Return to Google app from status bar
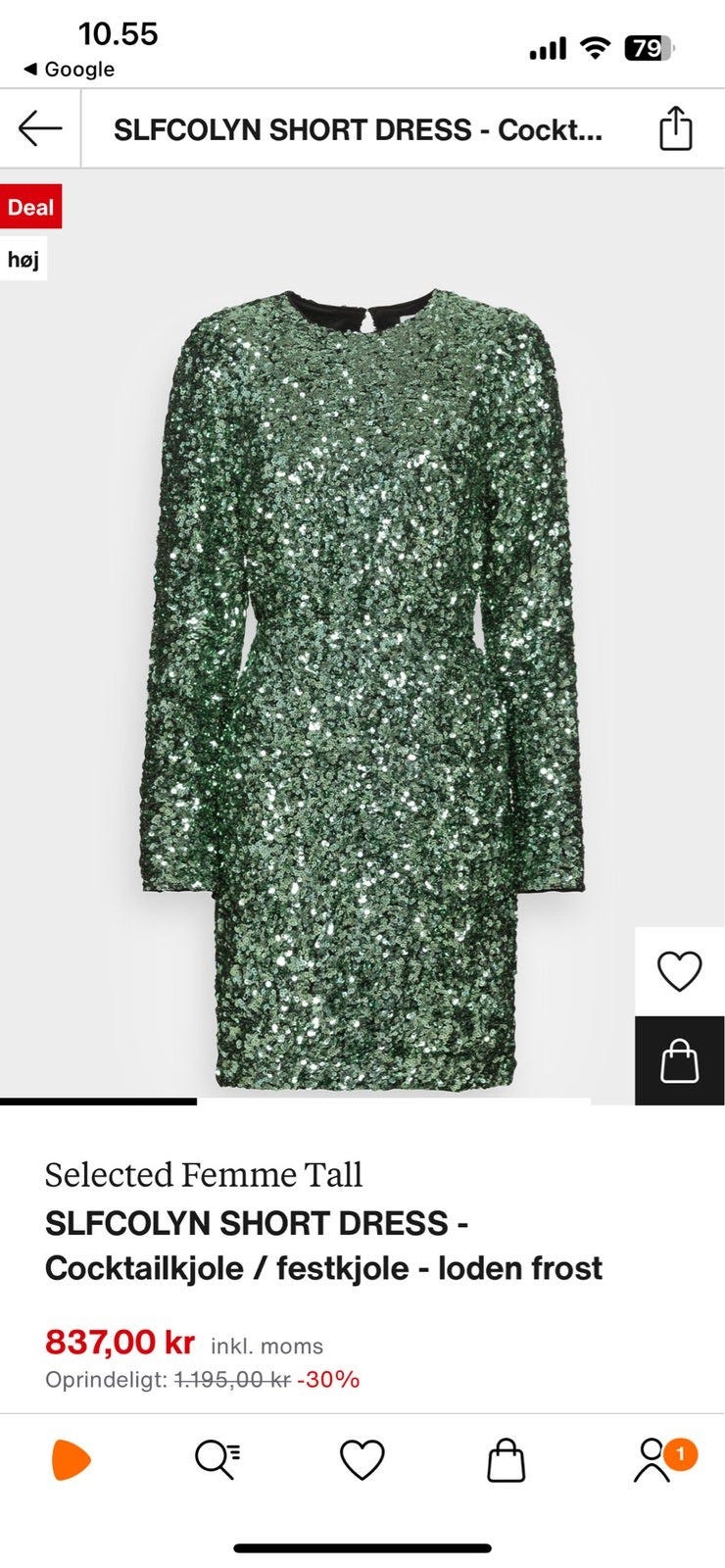This screenshot has width=725, height=1568. click(x=69, y=70)
